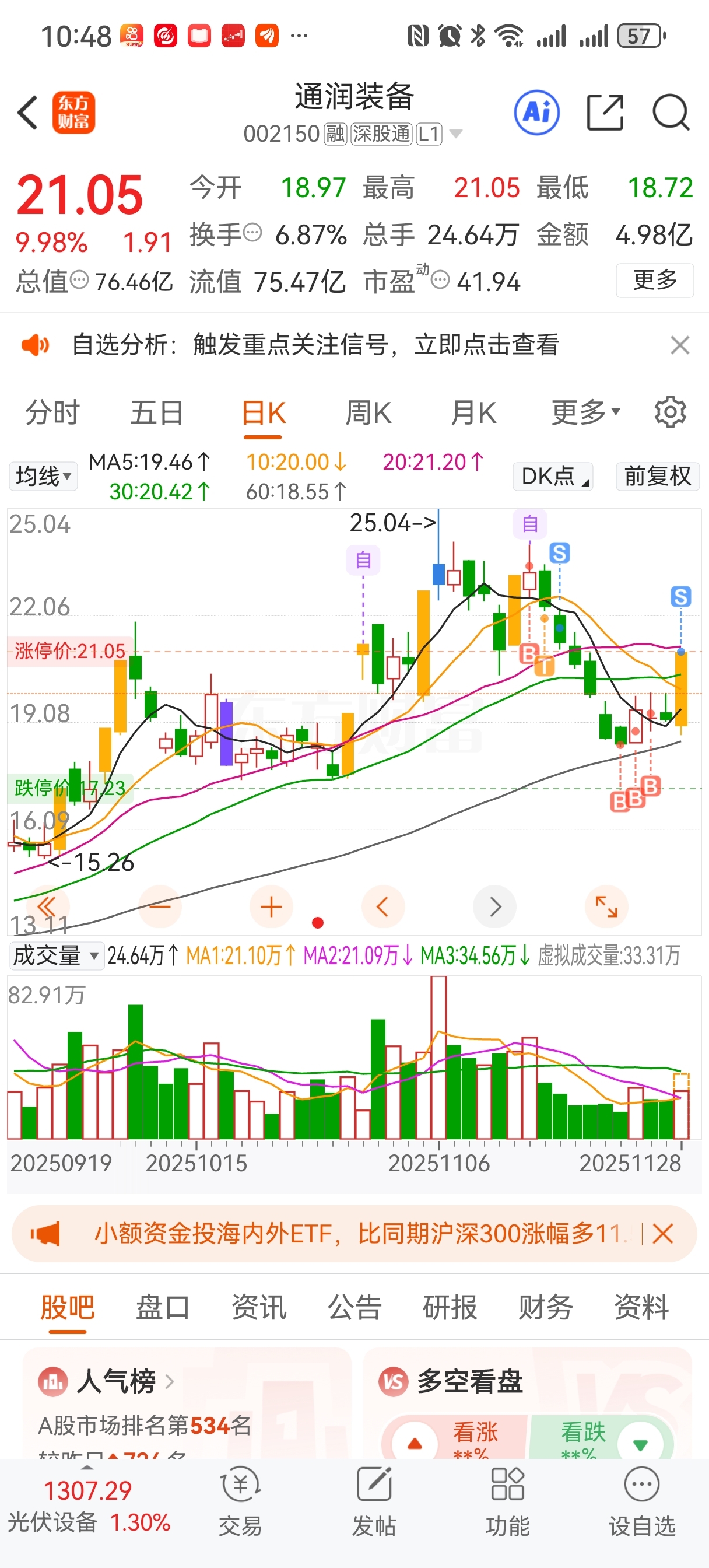Open chart settings gear

pos(670,412)
